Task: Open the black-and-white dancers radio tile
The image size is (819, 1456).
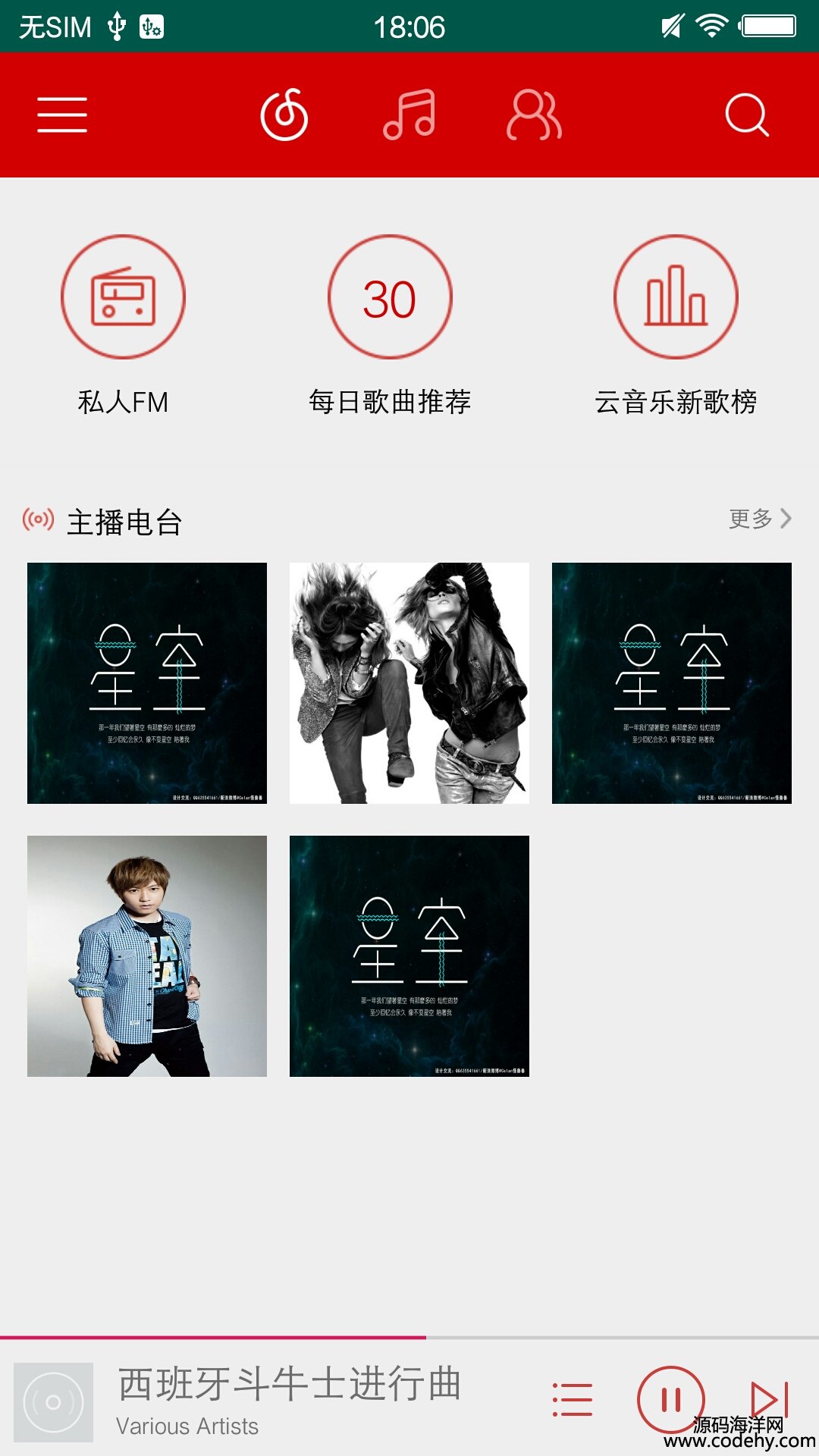Action: (x=409, y=682)
